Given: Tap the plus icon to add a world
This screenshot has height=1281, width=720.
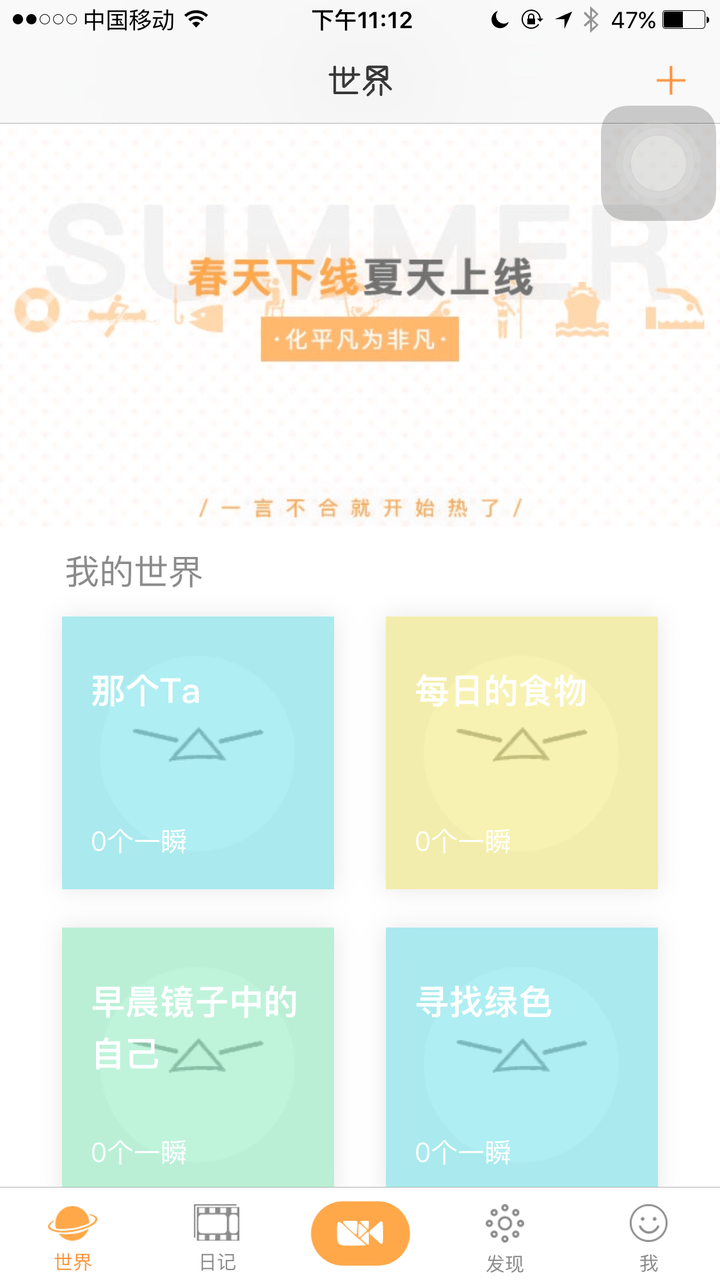Looking at the screenshot, I should [670, 81].
